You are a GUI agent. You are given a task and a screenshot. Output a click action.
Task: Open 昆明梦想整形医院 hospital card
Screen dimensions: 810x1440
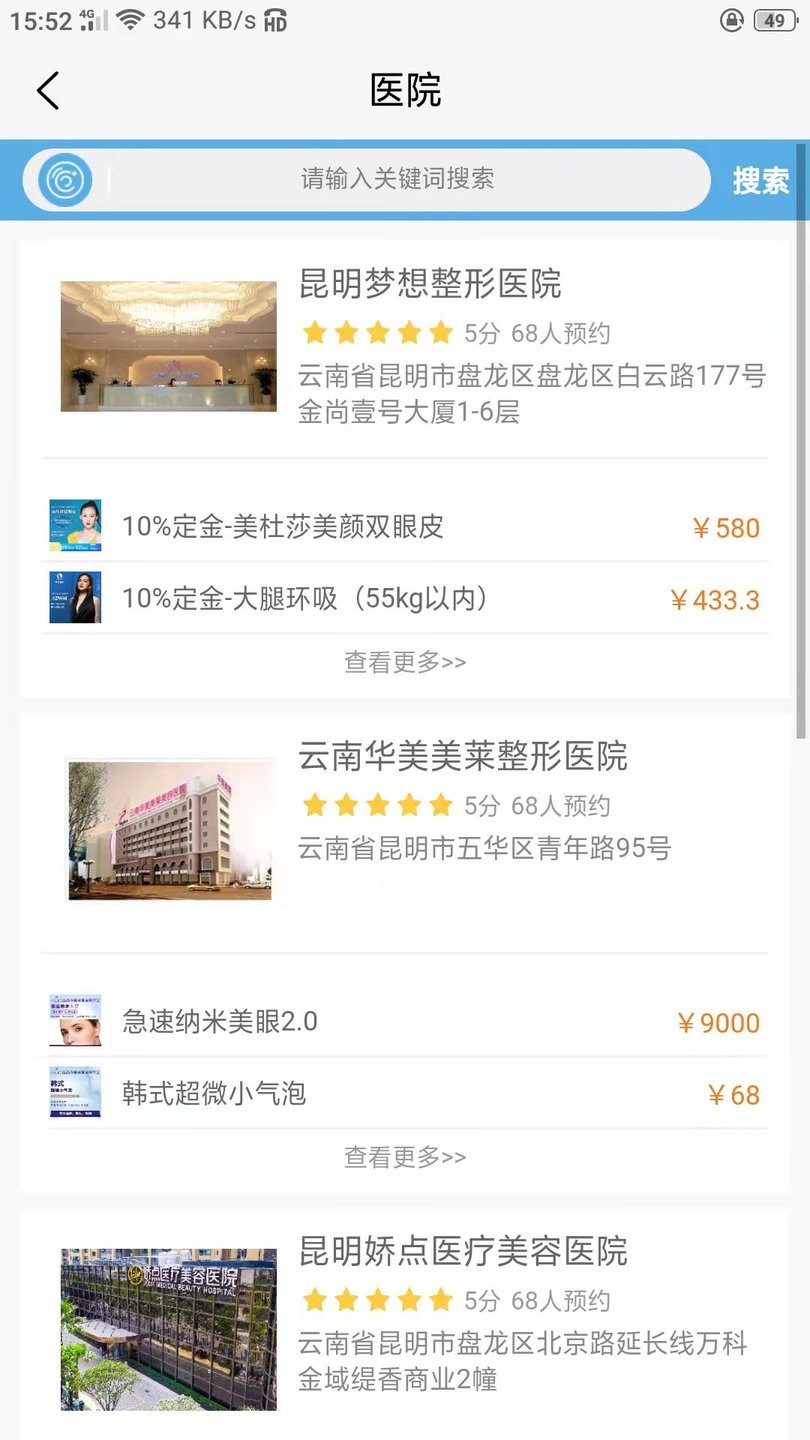430,284
